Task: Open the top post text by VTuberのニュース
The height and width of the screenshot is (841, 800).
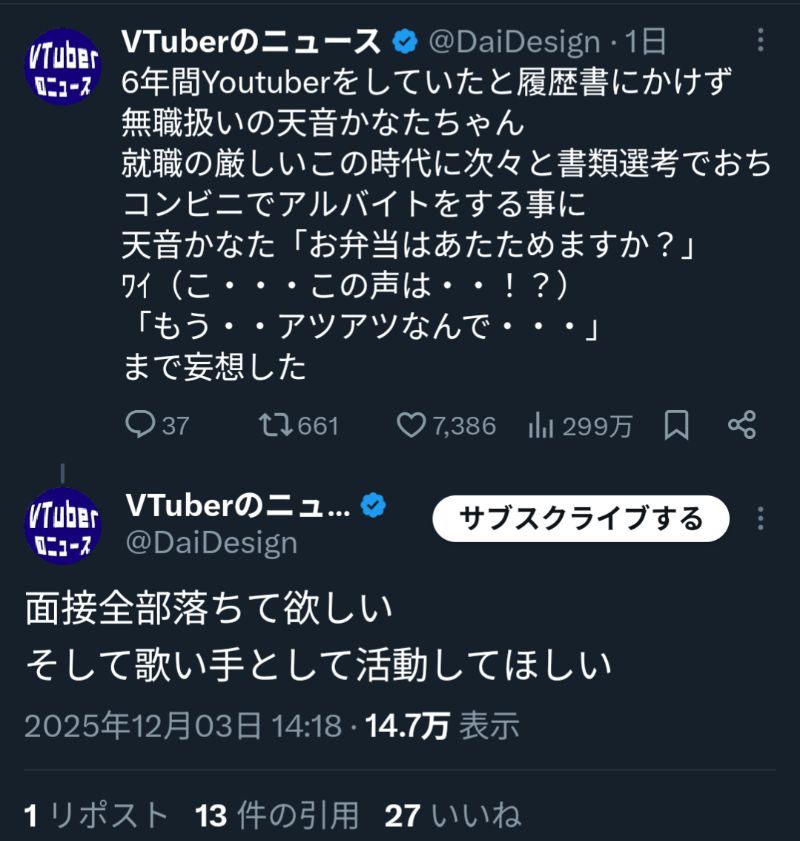Action: (446, 224)
